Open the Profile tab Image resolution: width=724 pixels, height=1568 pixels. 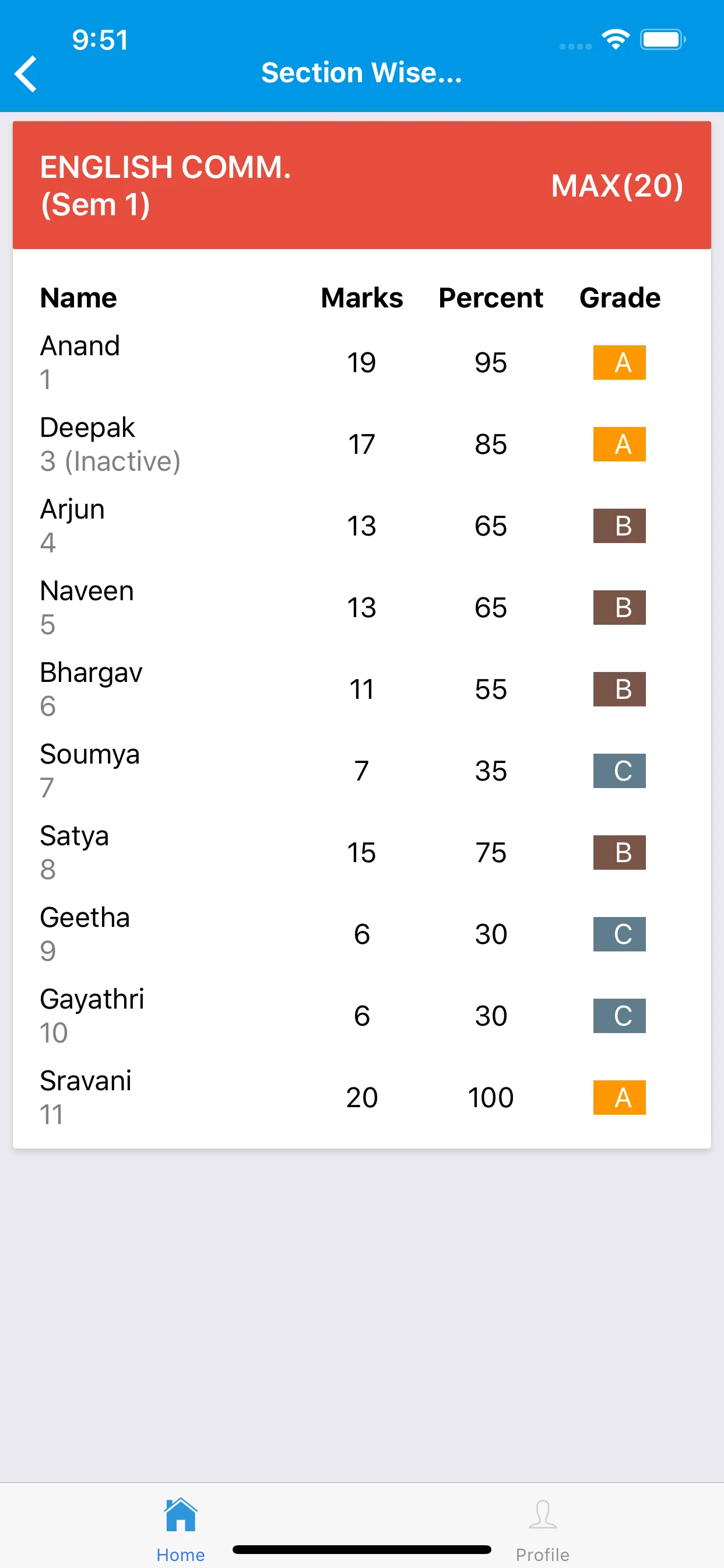pos(542,1528)
